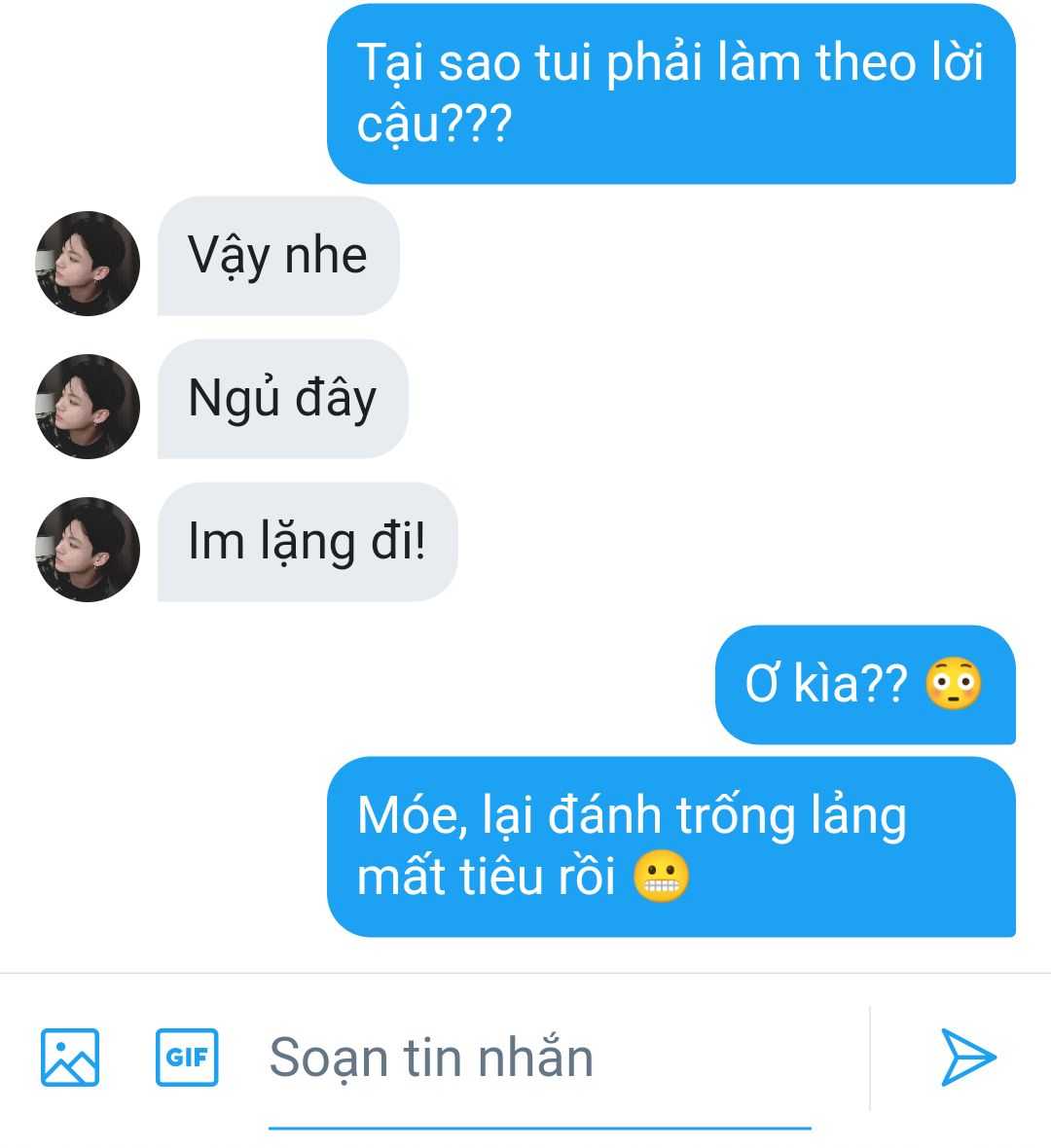Viewport: 1051px width, 1148px height.
Task: Focus the "Soạn tin nhắn" message field
Action: [540, 1058]
